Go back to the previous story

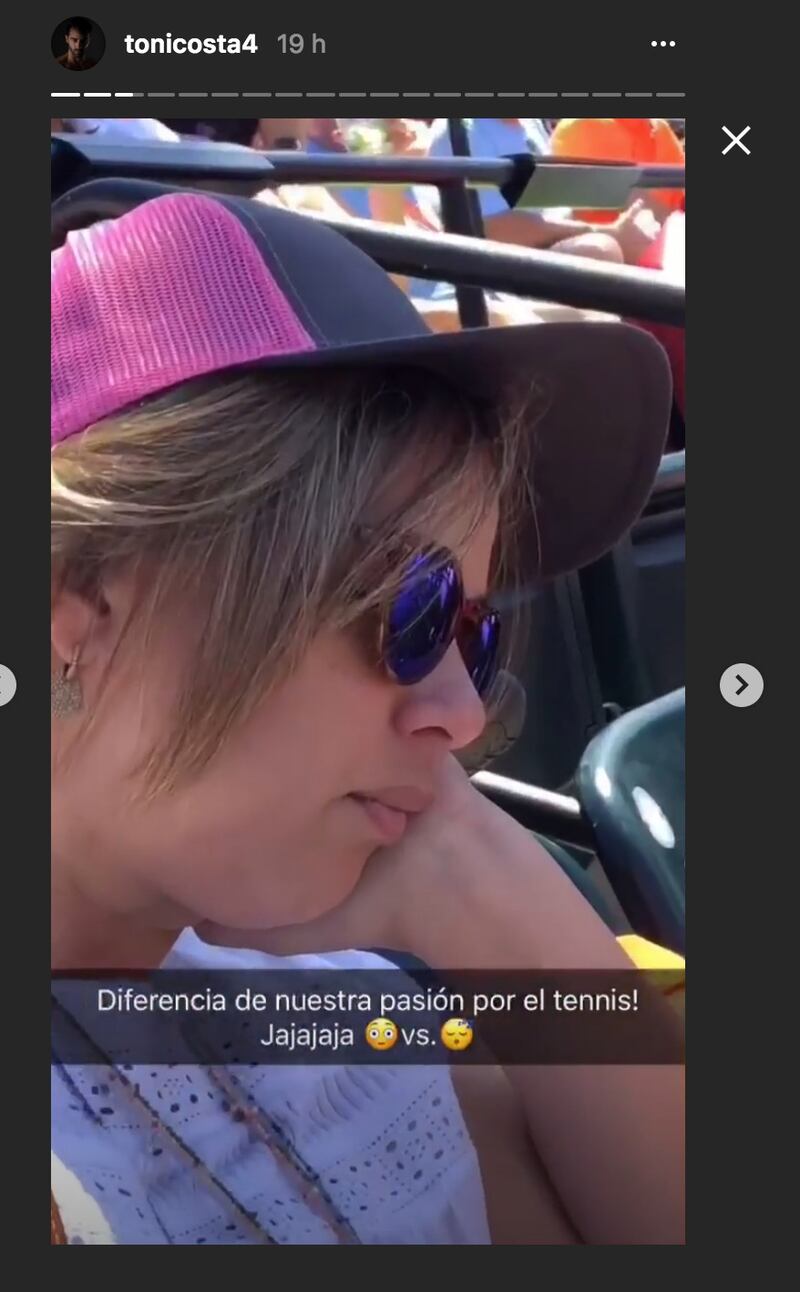tap(5, 685)
